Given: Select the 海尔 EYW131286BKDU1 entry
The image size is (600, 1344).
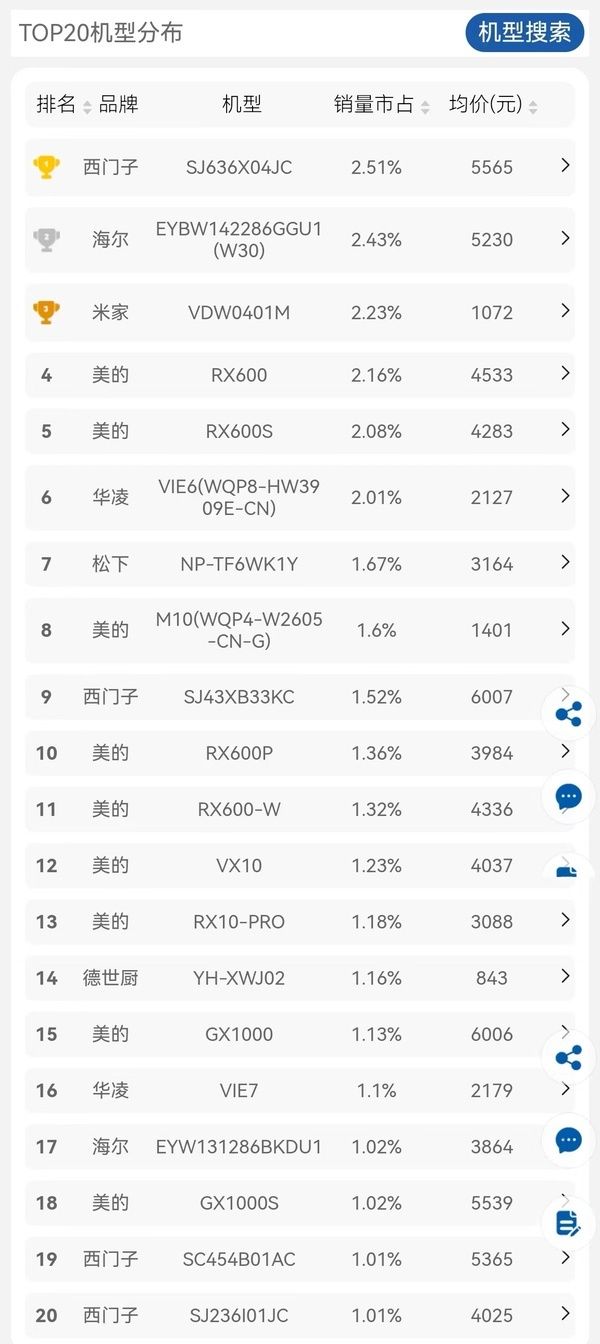Looking at the screenshot, I should click(300, 1147).
